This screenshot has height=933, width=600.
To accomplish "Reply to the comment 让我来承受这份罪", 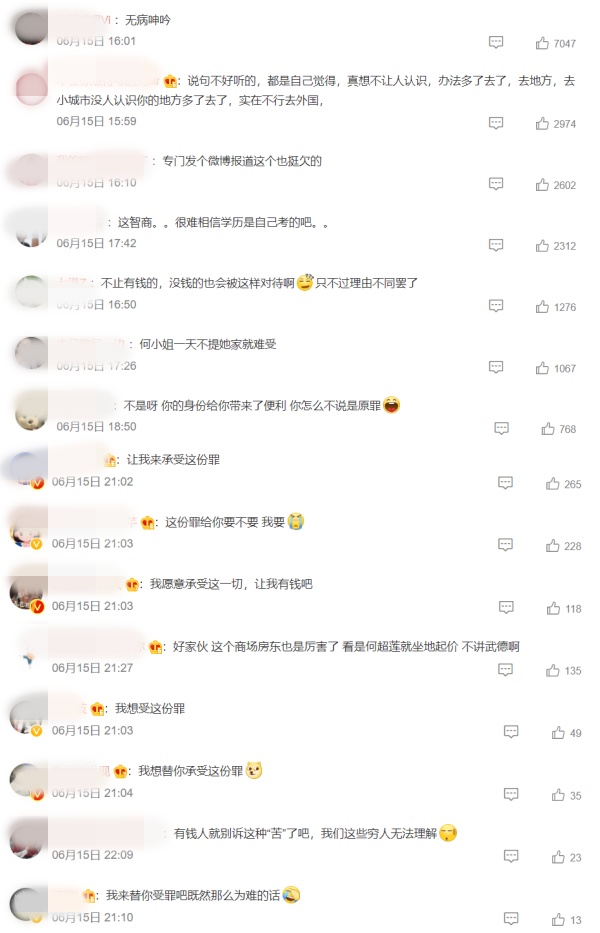I will coord(506,484).
